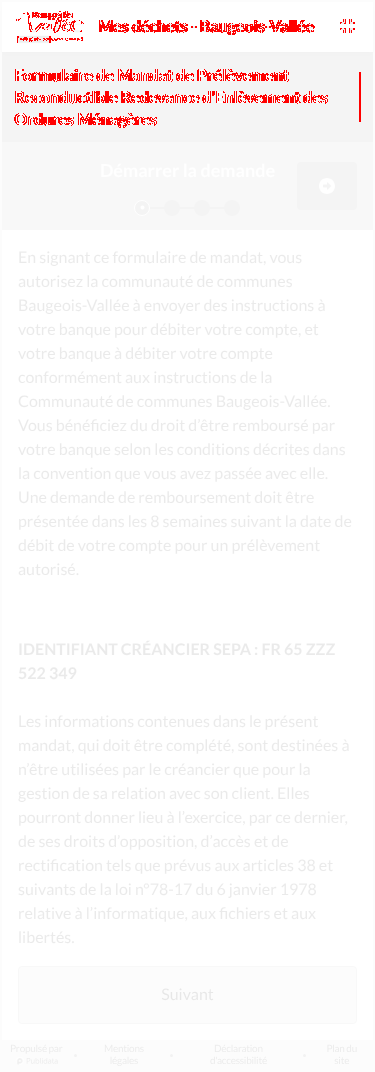Image resolution: width=375 pixels, height=1072 pixels.
Task: Open Mentions légales
Action: [x=124, y=1054]
